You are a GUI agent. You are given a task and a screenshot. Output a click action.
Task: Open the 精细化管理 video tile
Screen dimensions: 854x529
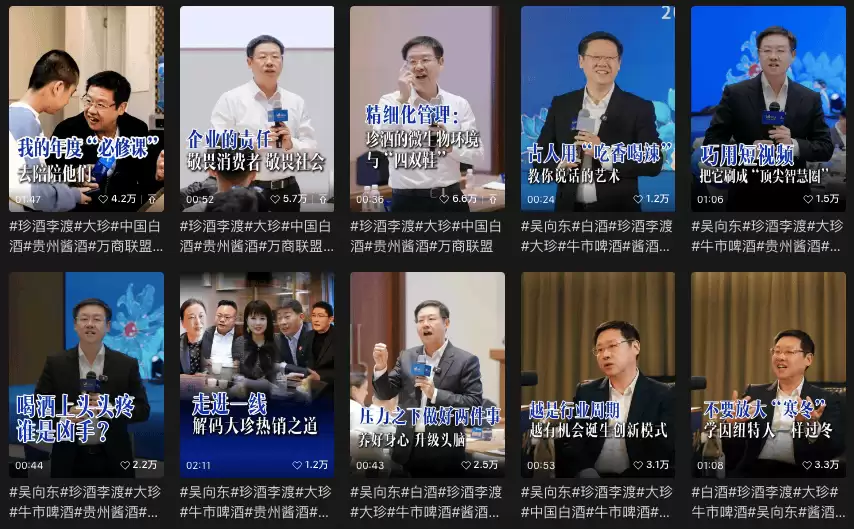pos(427,108)
